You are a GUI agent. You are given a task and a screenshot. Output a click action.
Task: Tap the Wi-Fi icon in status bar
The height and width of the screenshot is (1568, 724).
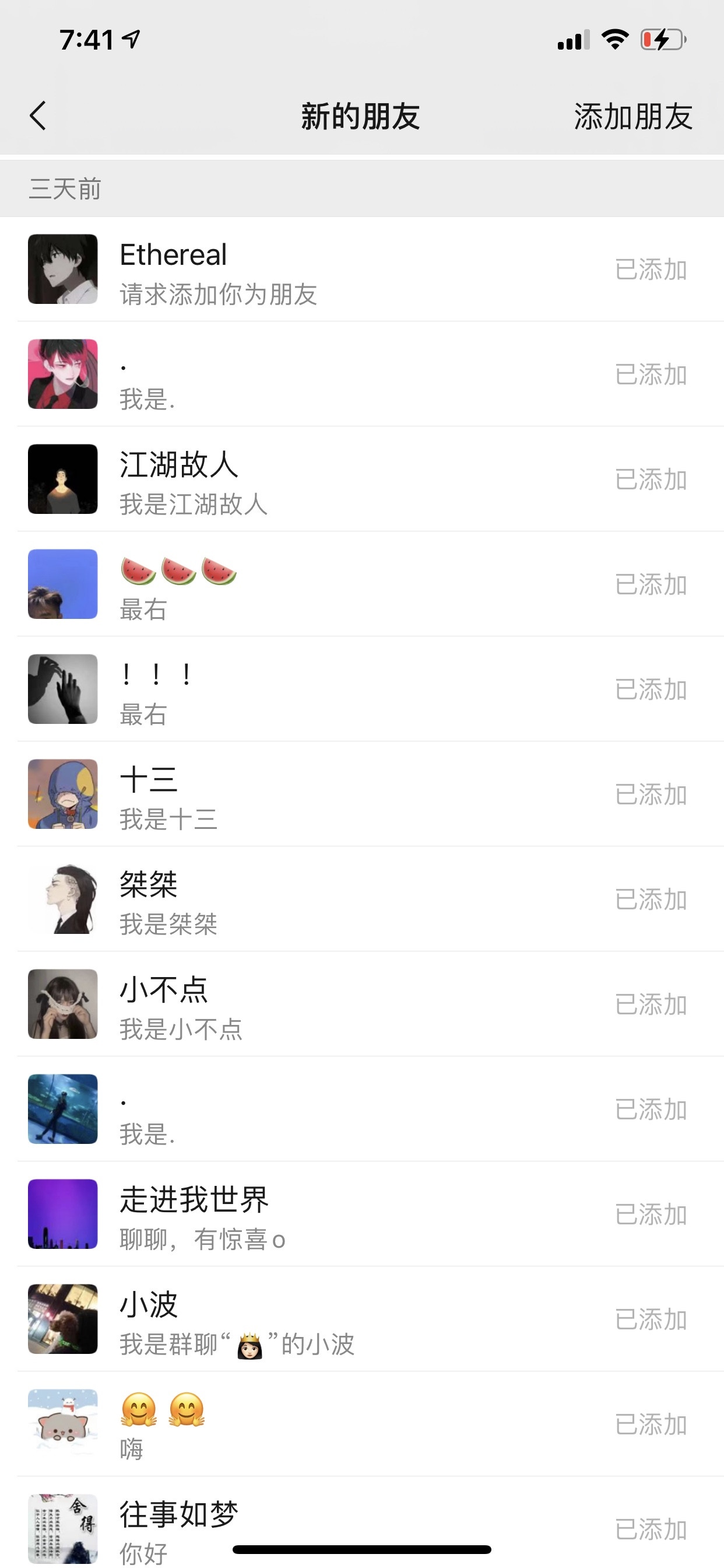tap(614, 40)
